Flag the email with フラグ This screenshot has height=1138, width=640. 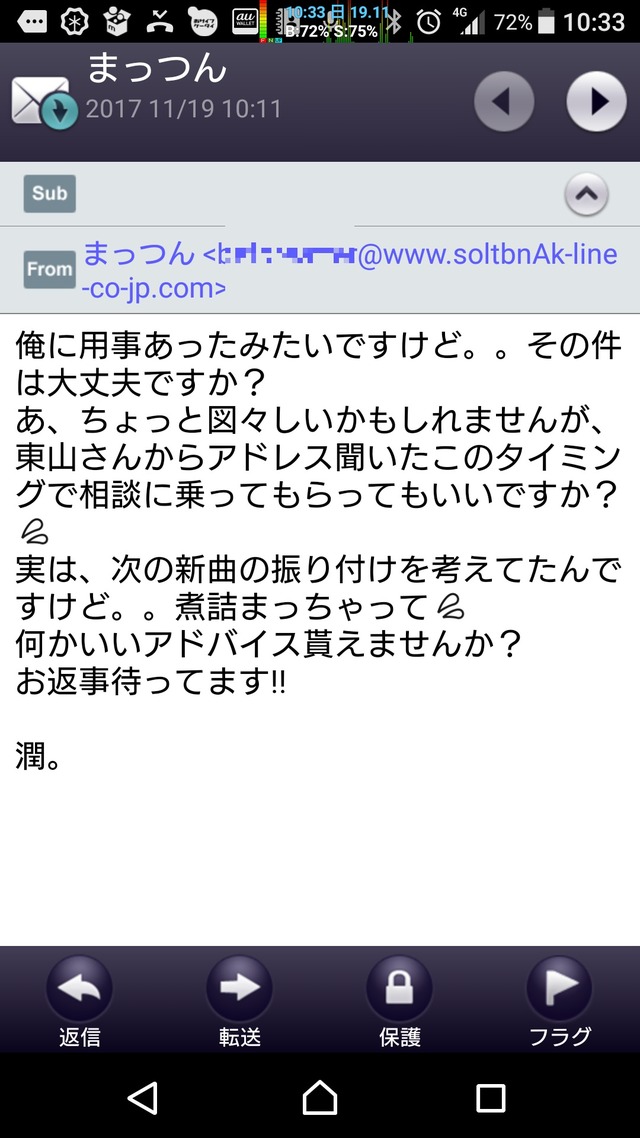pos(559,998)
